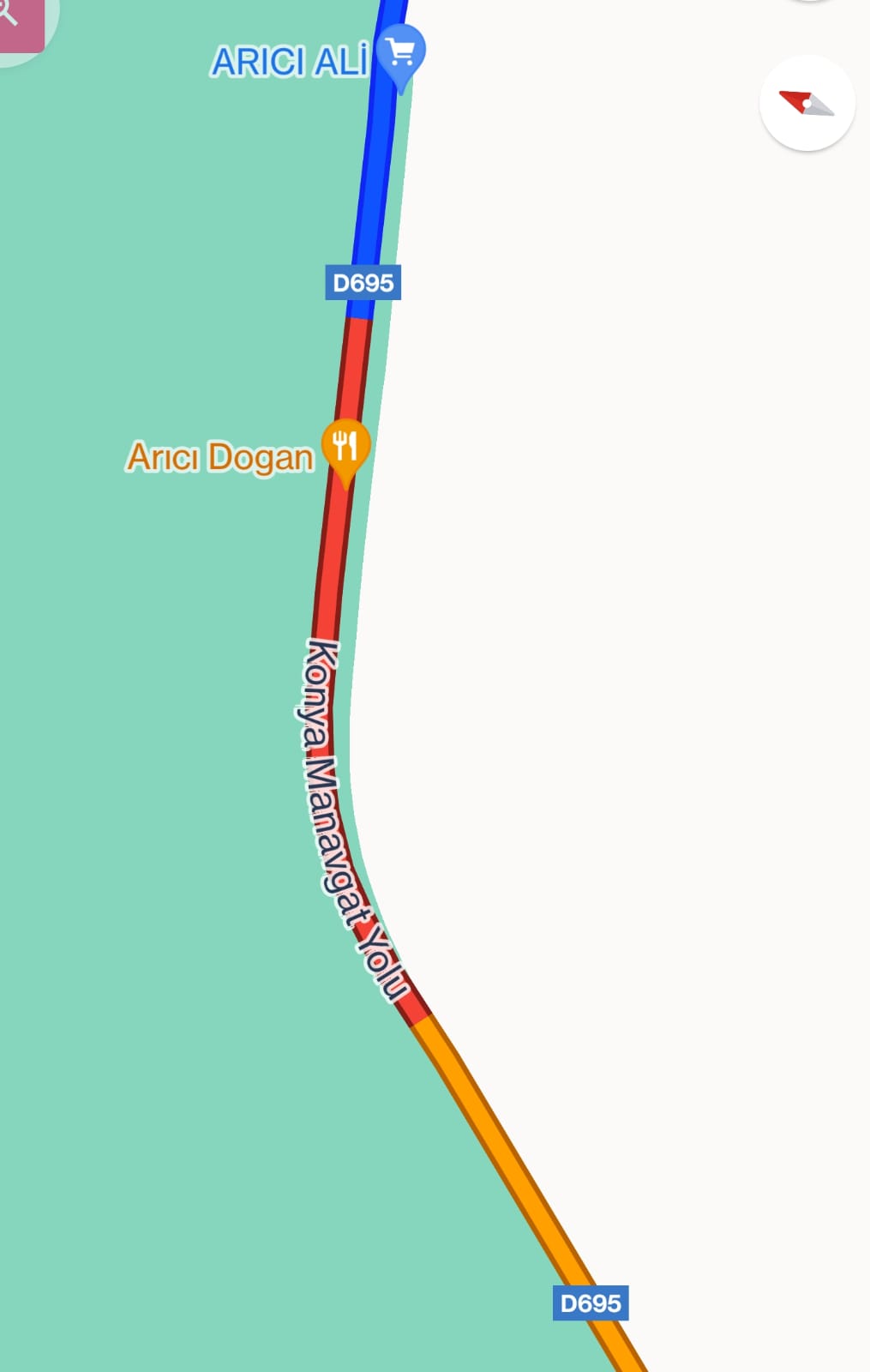Toggle traffic view via the compass button
870x1372 pixels.
tap(807, 103)
